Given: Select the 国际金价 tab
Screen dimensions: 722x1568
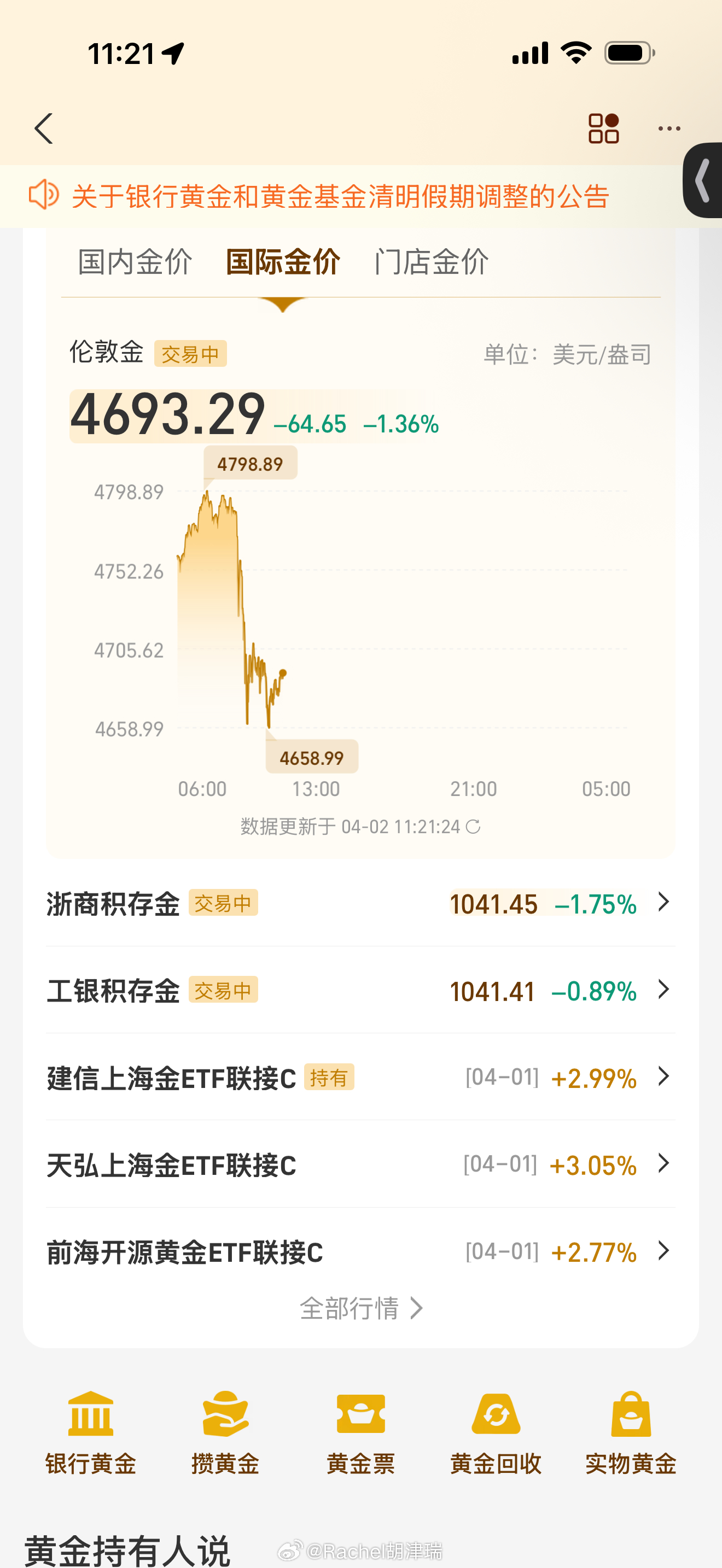Looking at the screenshot, I should point(283,262).
